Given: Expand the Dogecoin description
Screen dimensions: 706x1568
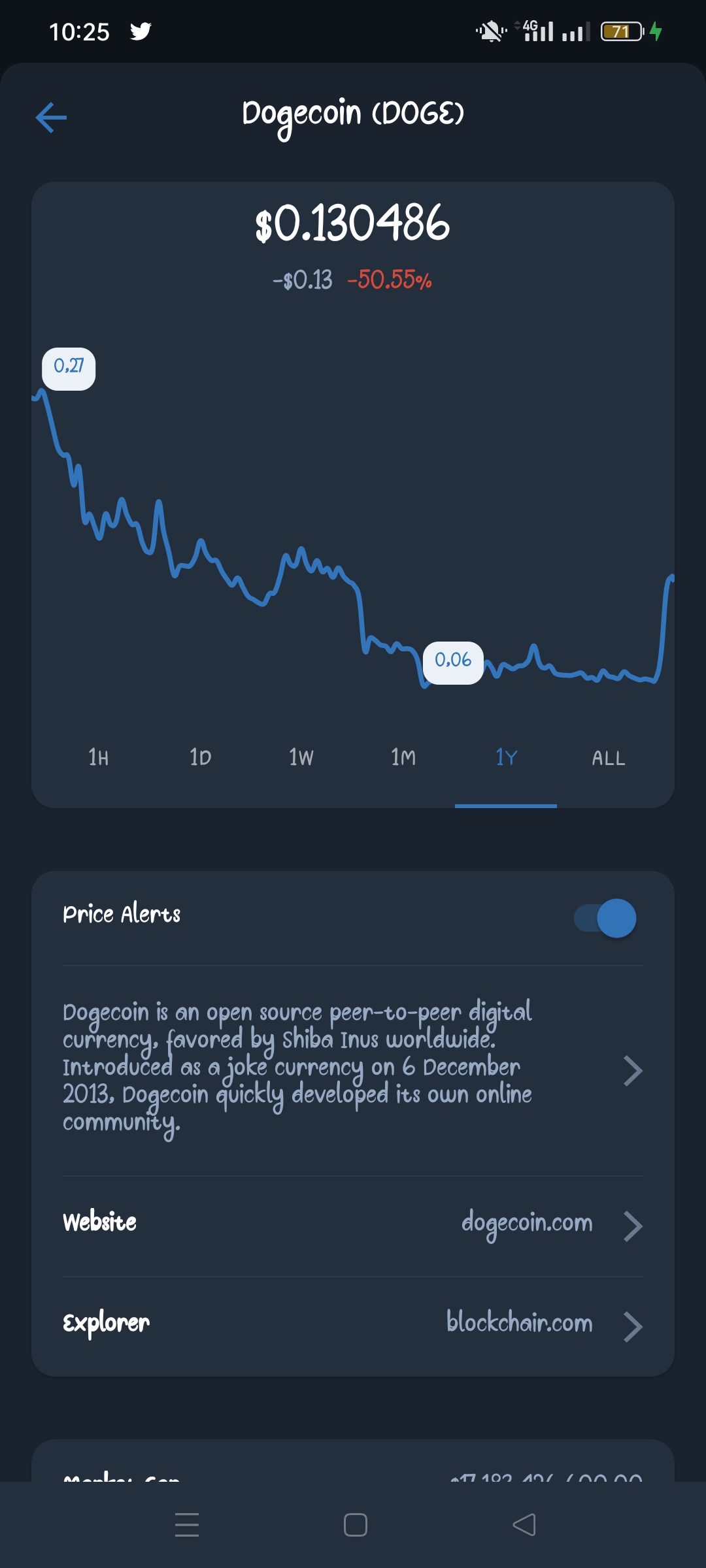Looking at the screenshot, I should [x=353, y=1070].
